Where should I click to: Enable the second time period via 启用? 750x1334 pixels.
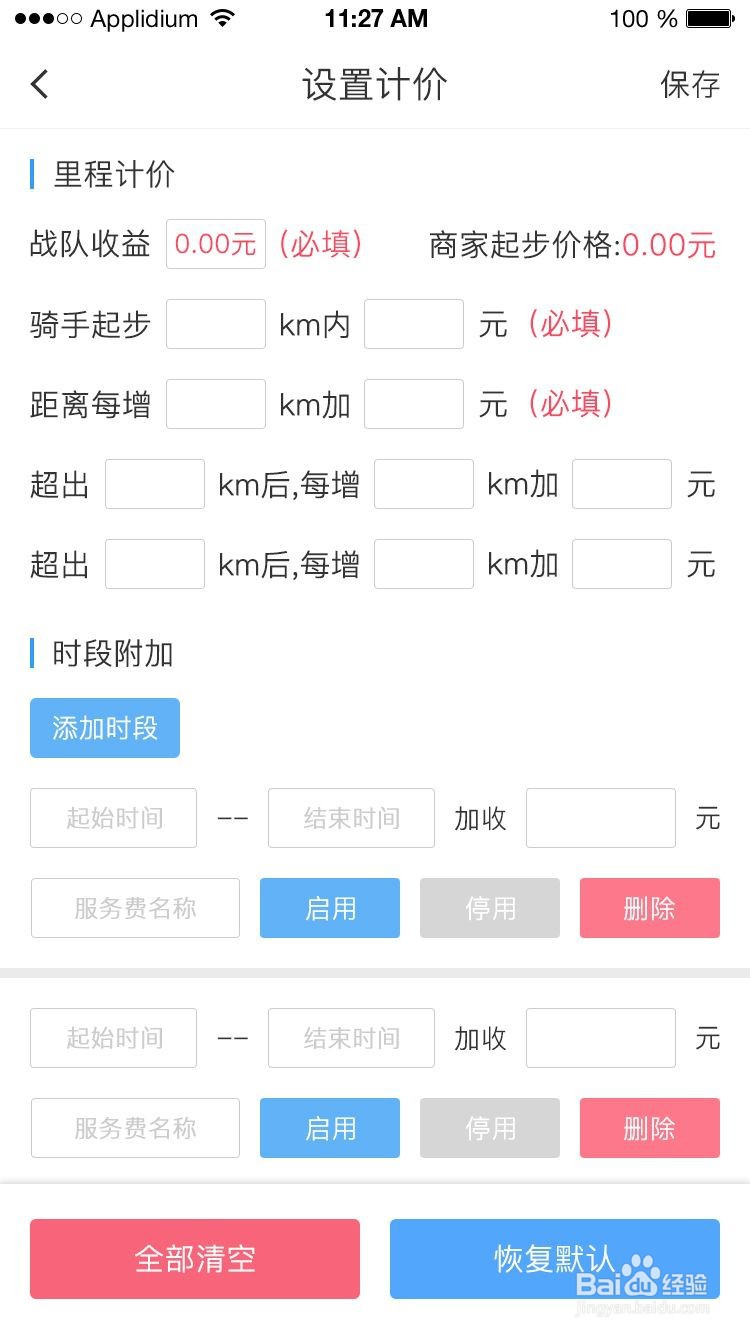(x=330, y=1128)
